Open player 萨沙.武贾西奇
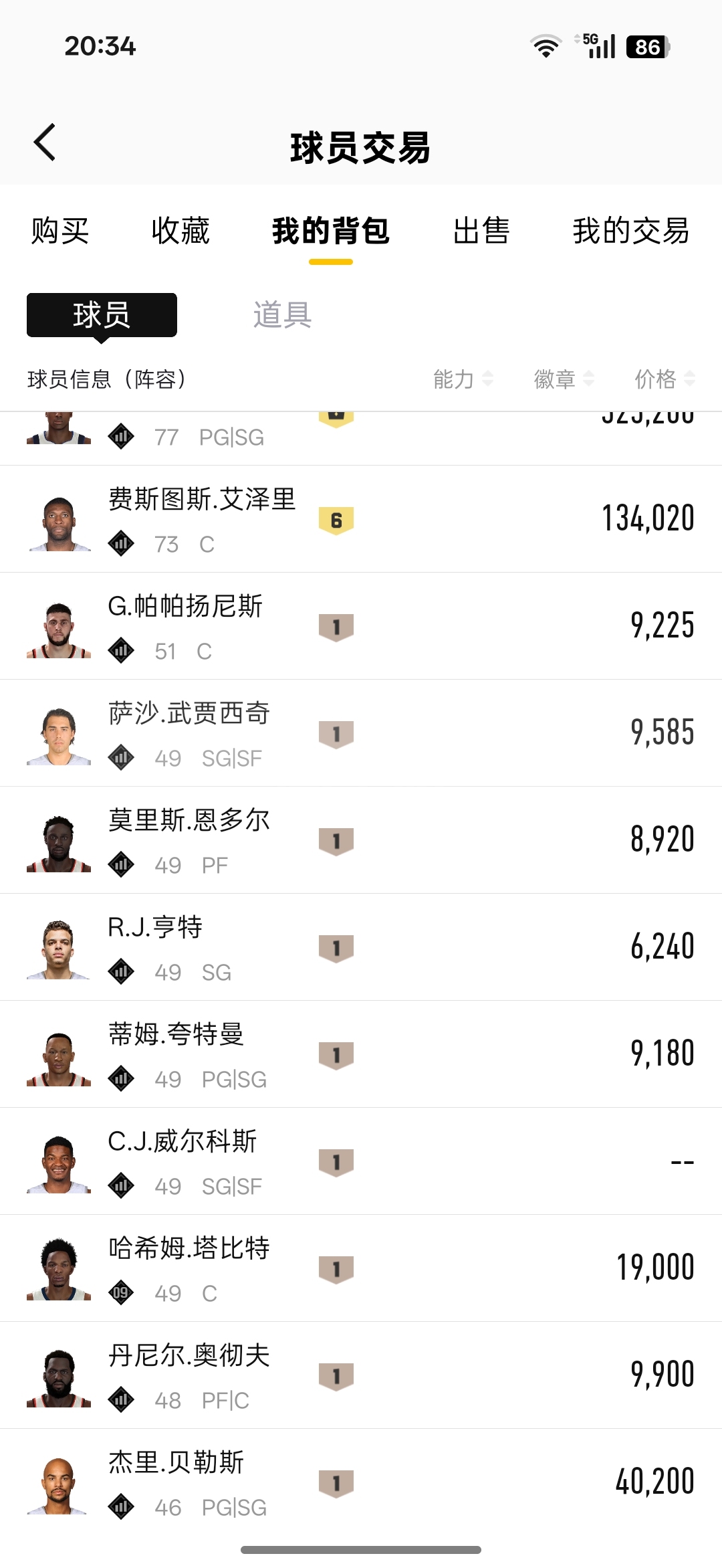 [x=189, y=733]
